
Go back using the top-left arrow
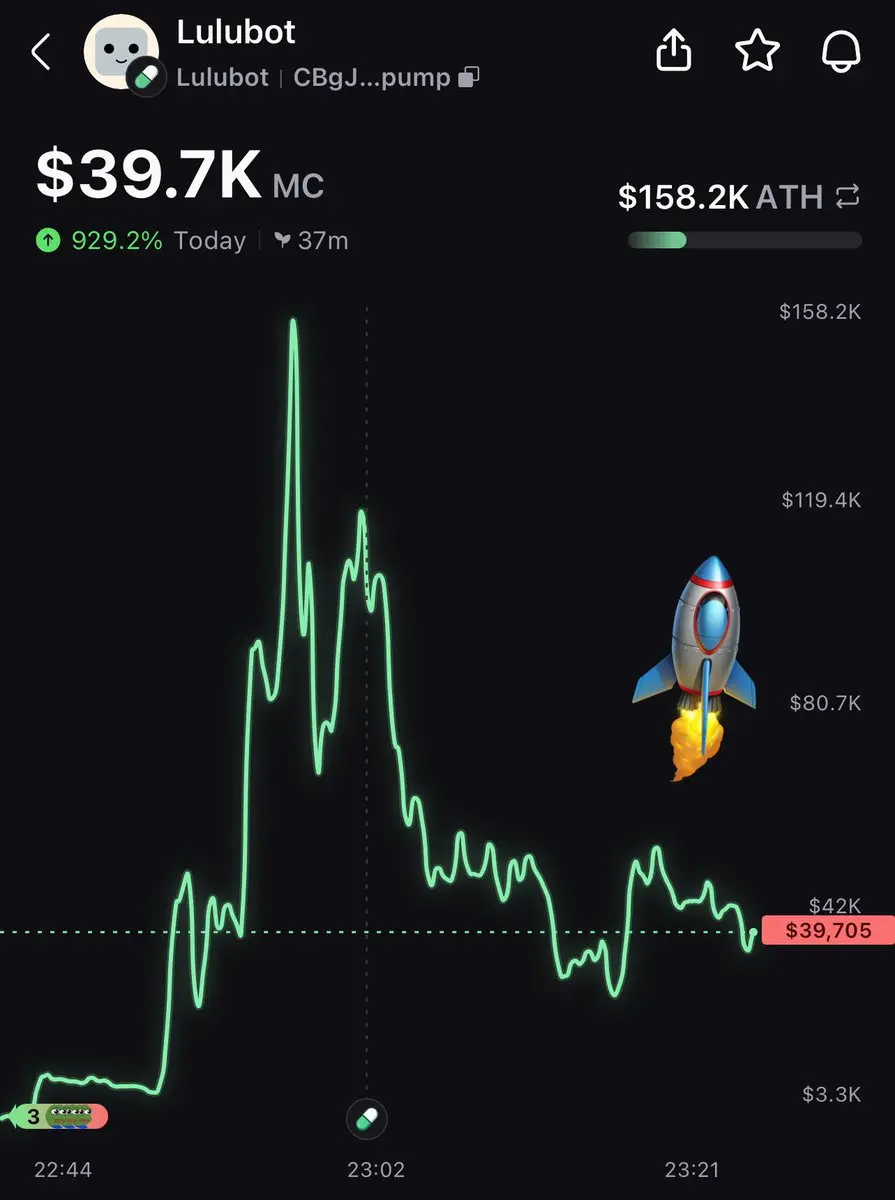[x=40, y=52]
